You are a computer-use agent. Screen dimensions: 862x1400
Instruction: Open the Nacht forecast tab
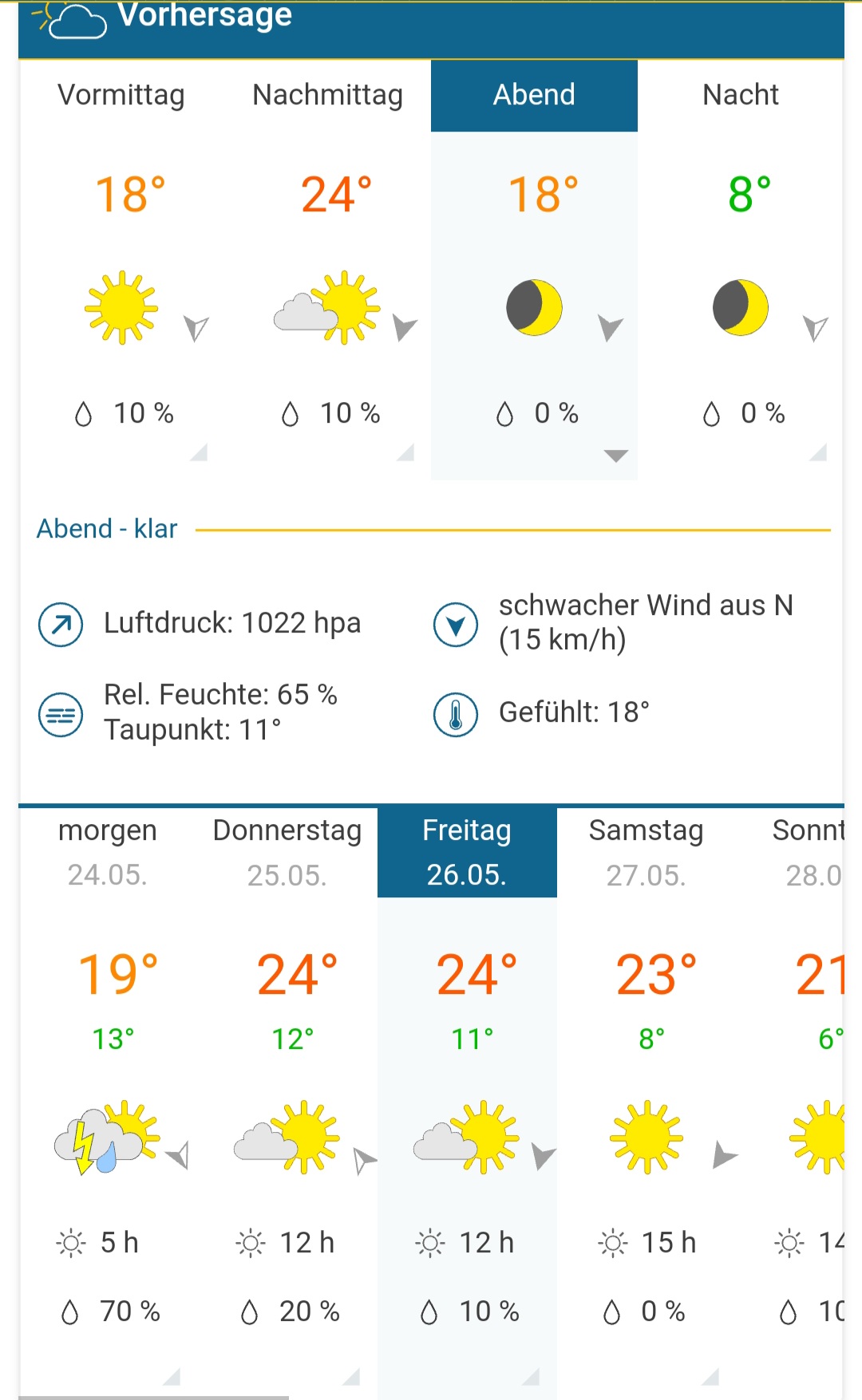click(741, 95)
